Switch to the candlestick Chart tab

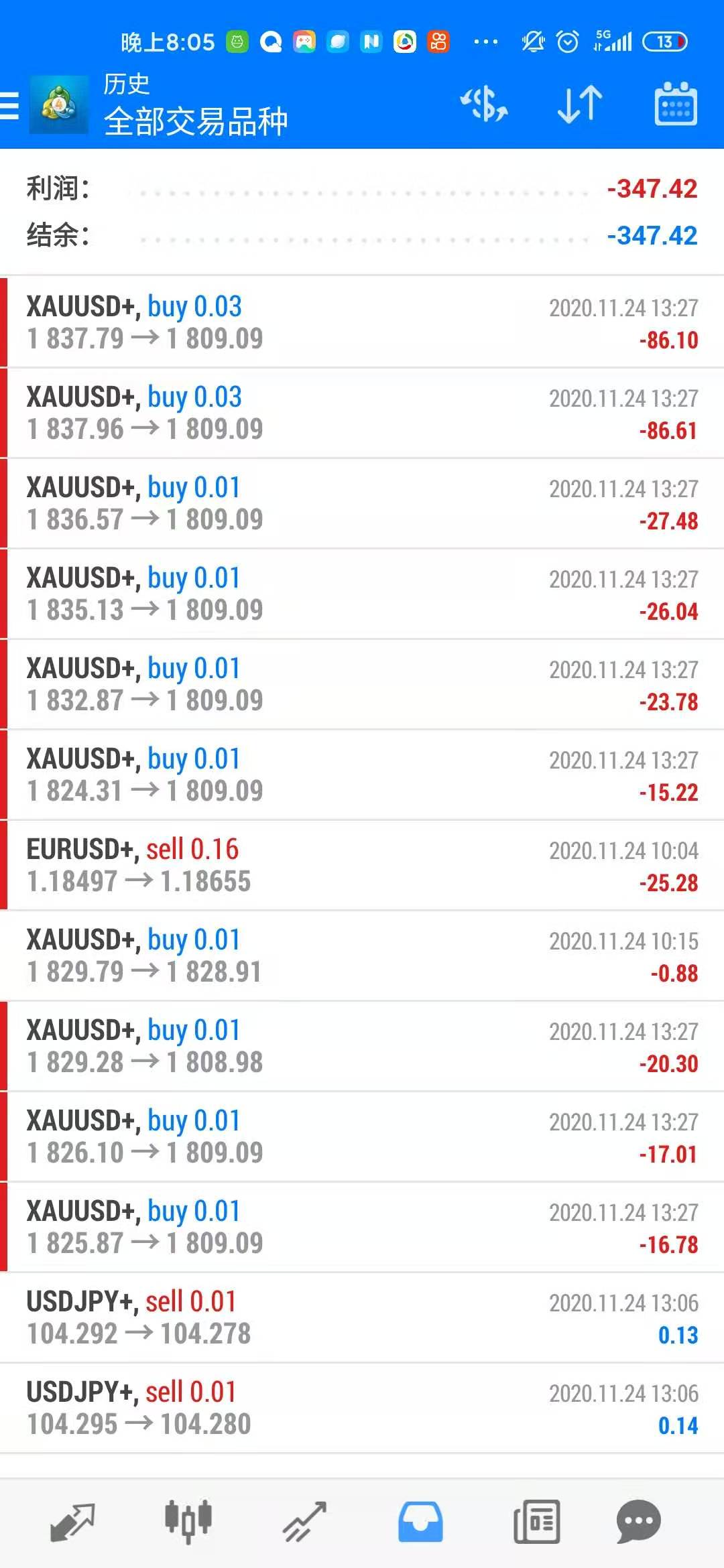[x=188, y=1522]
